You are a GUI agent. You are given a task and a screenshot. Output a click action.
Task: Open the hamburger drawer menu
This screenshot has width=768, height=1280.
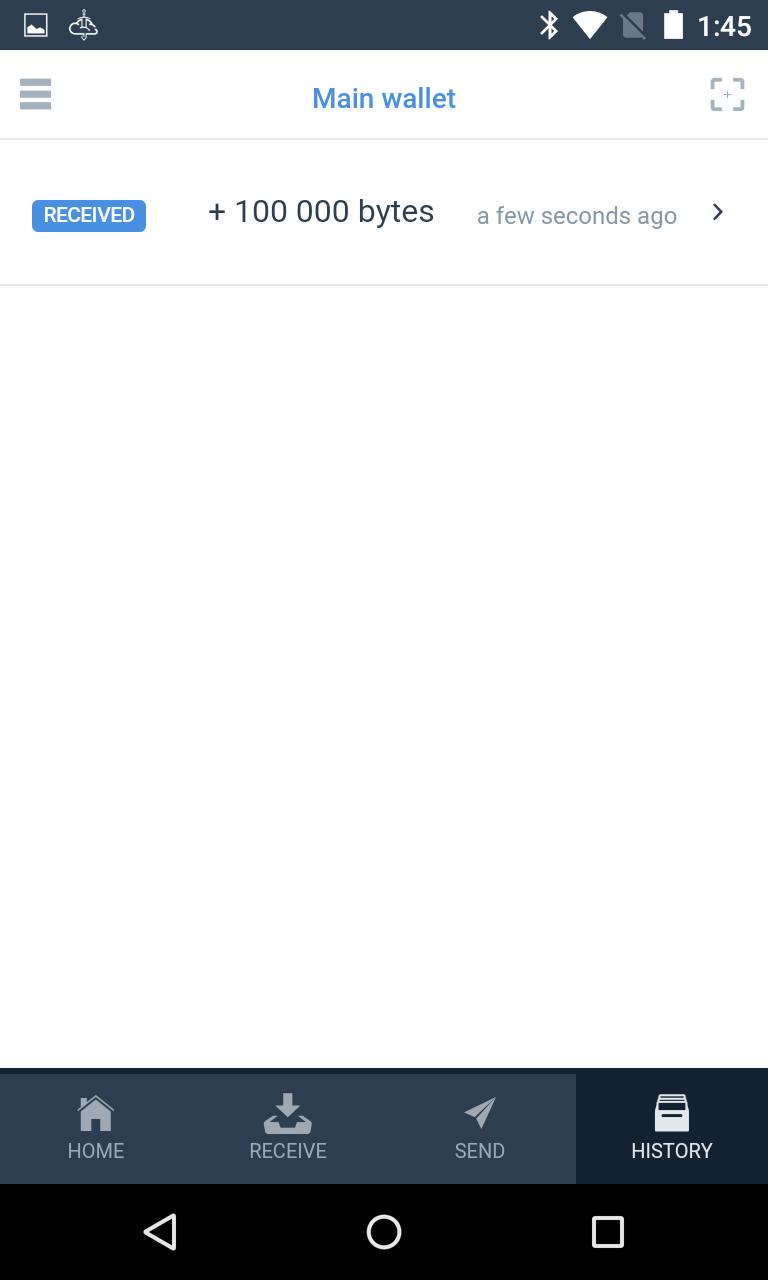click(35, 95)
